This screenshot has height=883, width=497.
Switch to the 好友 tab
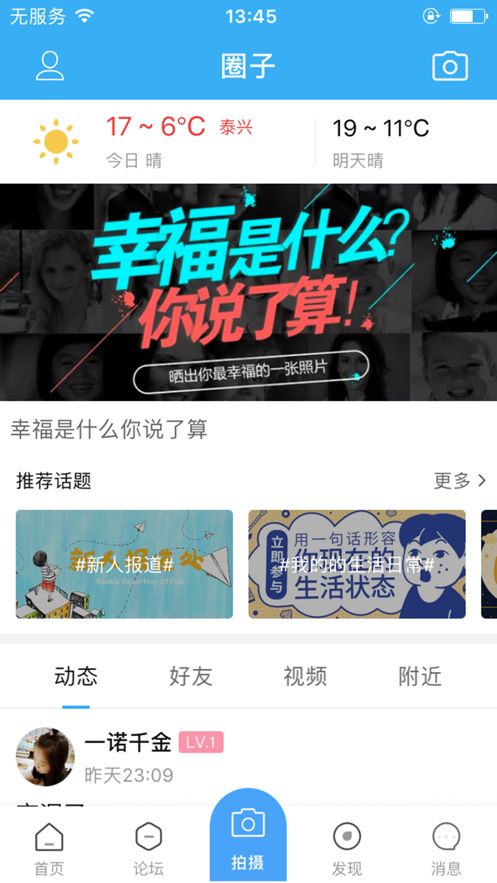[191, 676]
